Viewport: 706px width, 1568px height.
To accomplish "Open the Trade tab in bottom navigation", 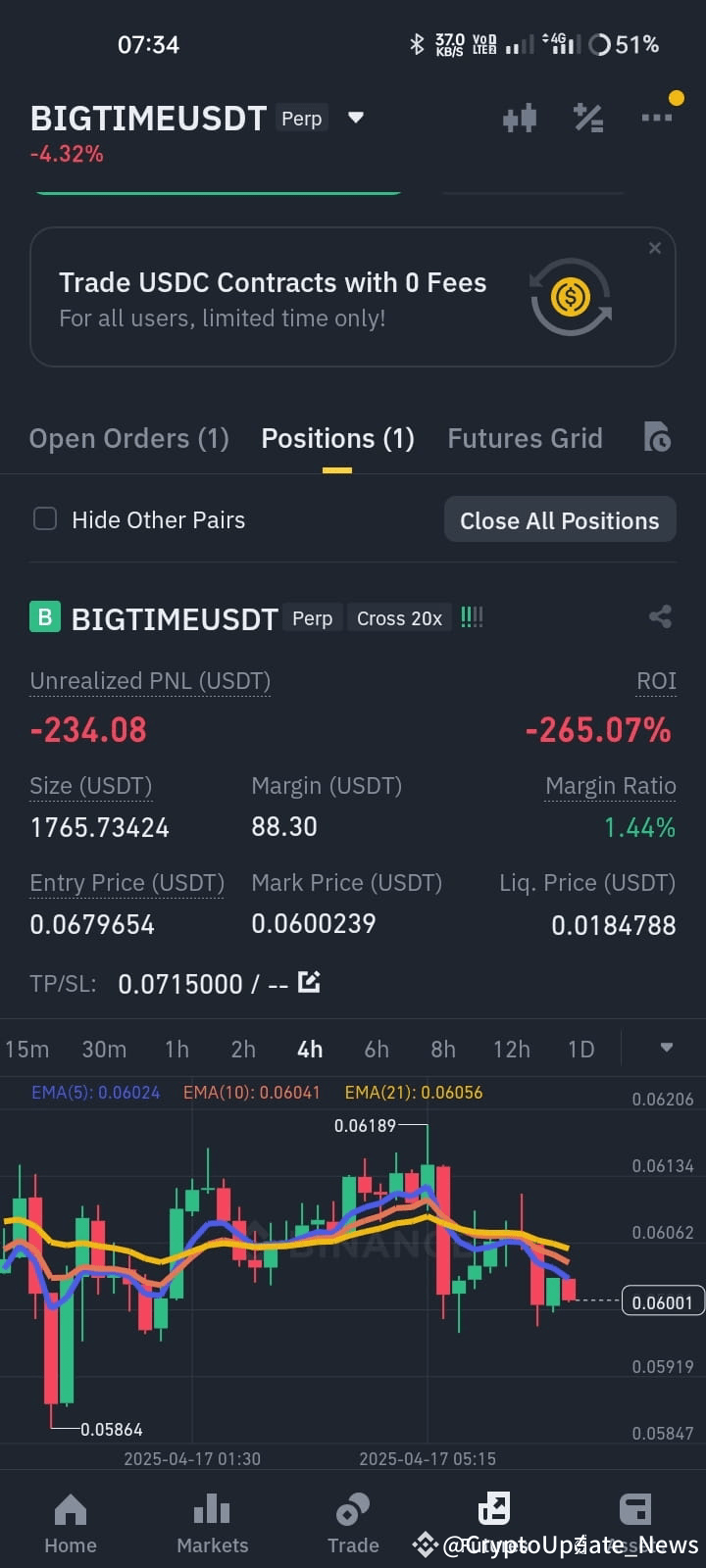I will click(353, 1519).
